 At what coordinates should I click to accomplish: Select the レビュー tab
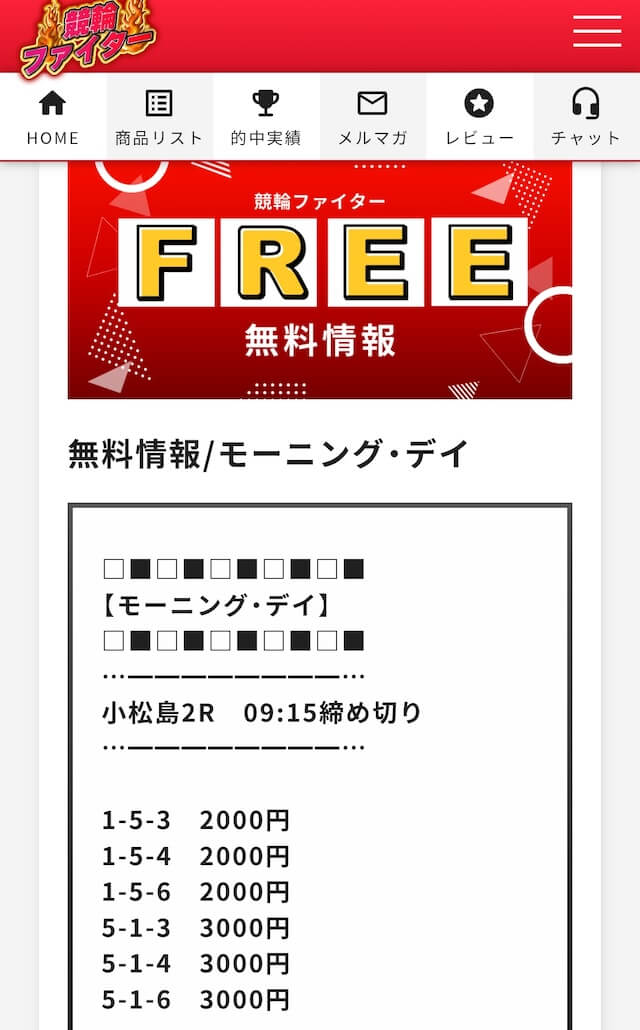tap(480, 117)
